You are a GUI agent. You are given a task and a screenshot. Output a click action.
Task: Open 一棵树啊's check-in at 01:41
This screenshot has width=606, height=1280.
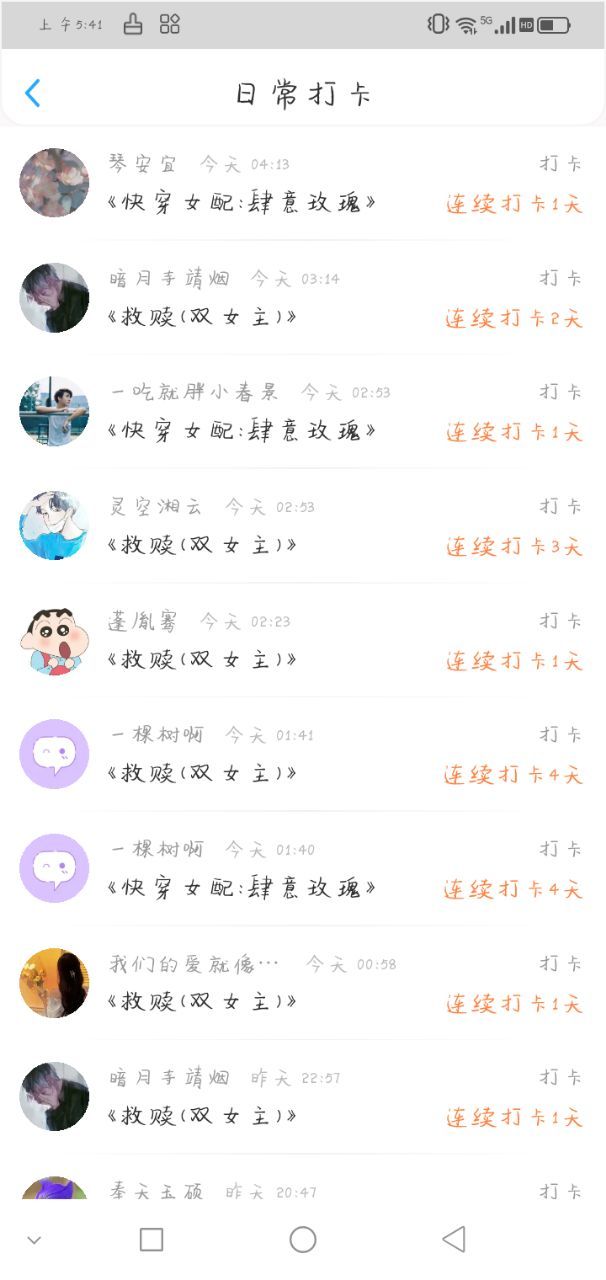(x=303, y=753)
